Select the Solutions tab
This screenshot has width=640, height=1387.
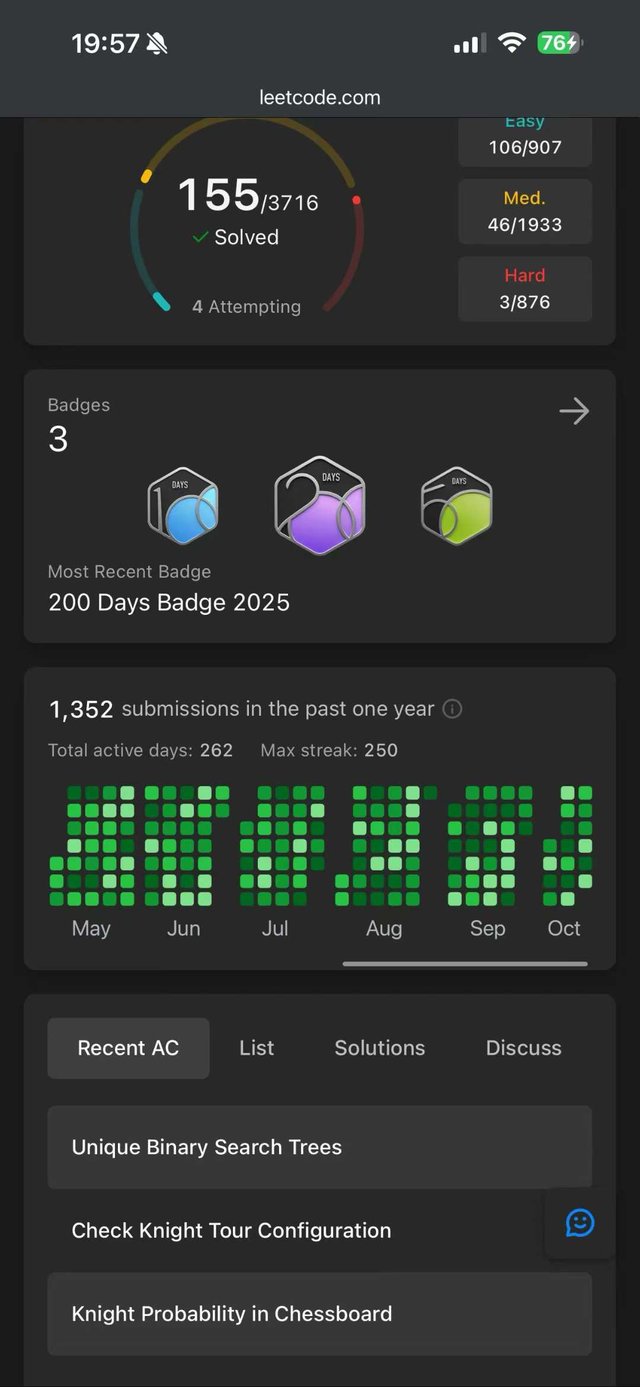coord(379,1048)
